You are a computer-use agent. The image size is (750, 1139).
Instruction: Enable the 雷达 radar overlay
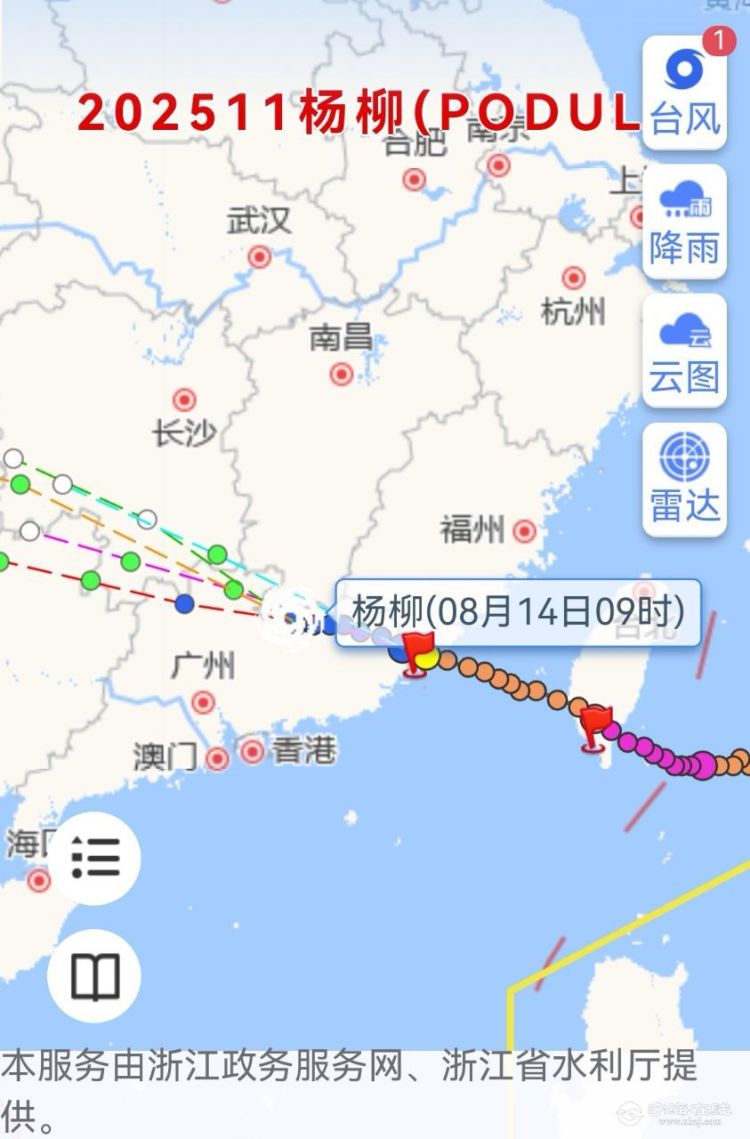point(684,480)
